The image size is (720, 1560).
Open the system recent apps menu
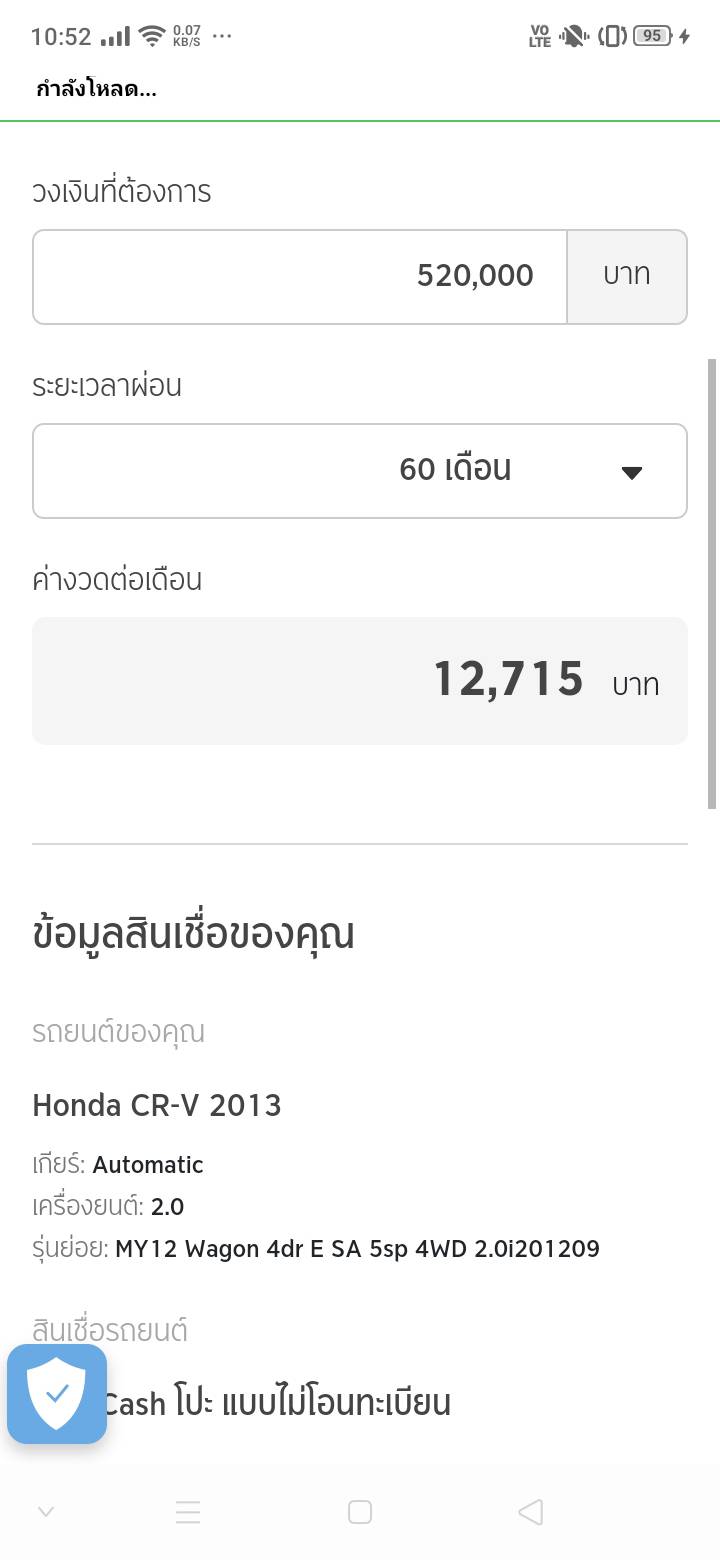click(188, 1512)
